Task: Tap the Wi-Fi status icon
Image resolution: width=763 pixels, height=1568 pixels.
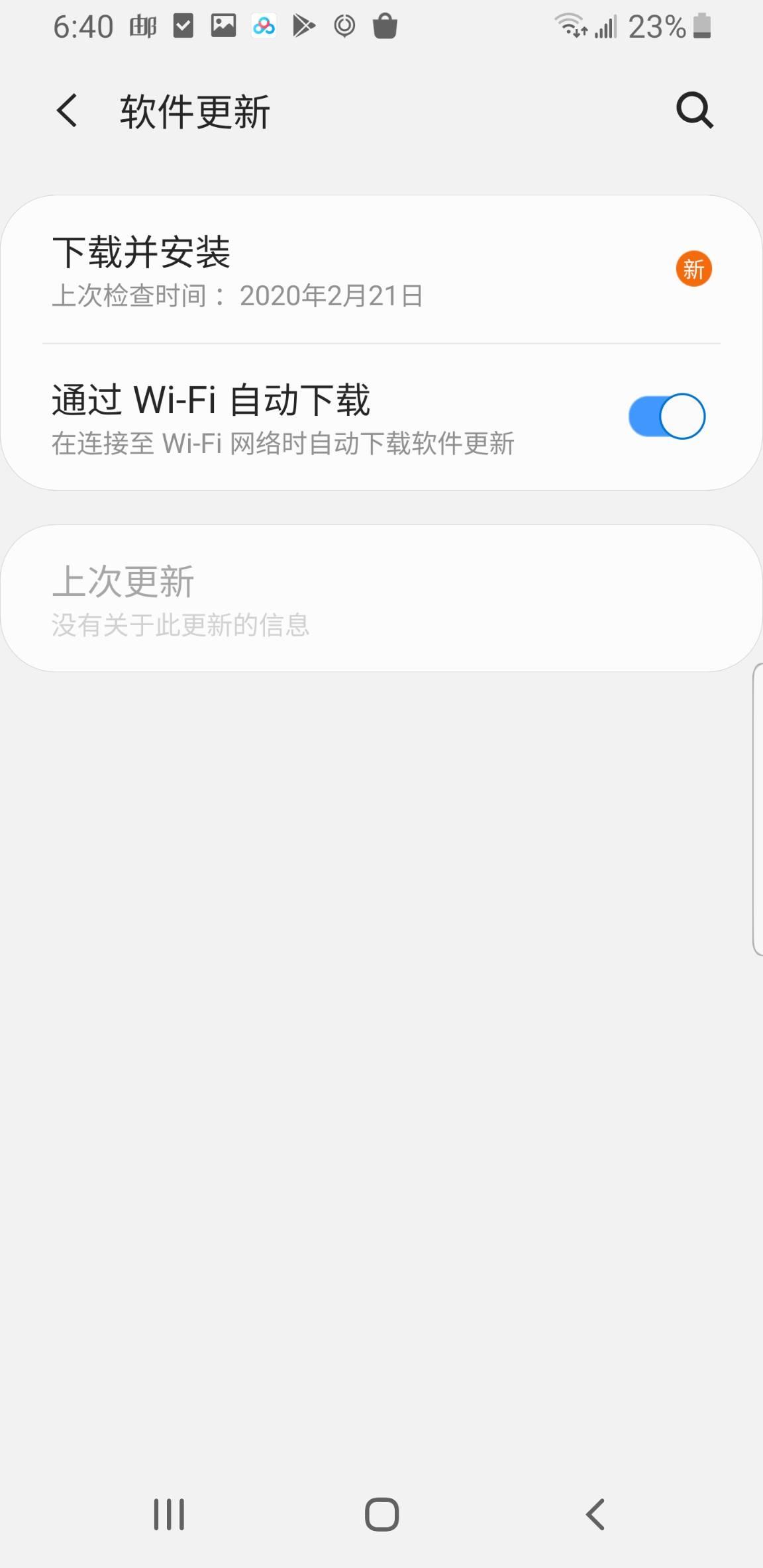Action: (570, 25)
